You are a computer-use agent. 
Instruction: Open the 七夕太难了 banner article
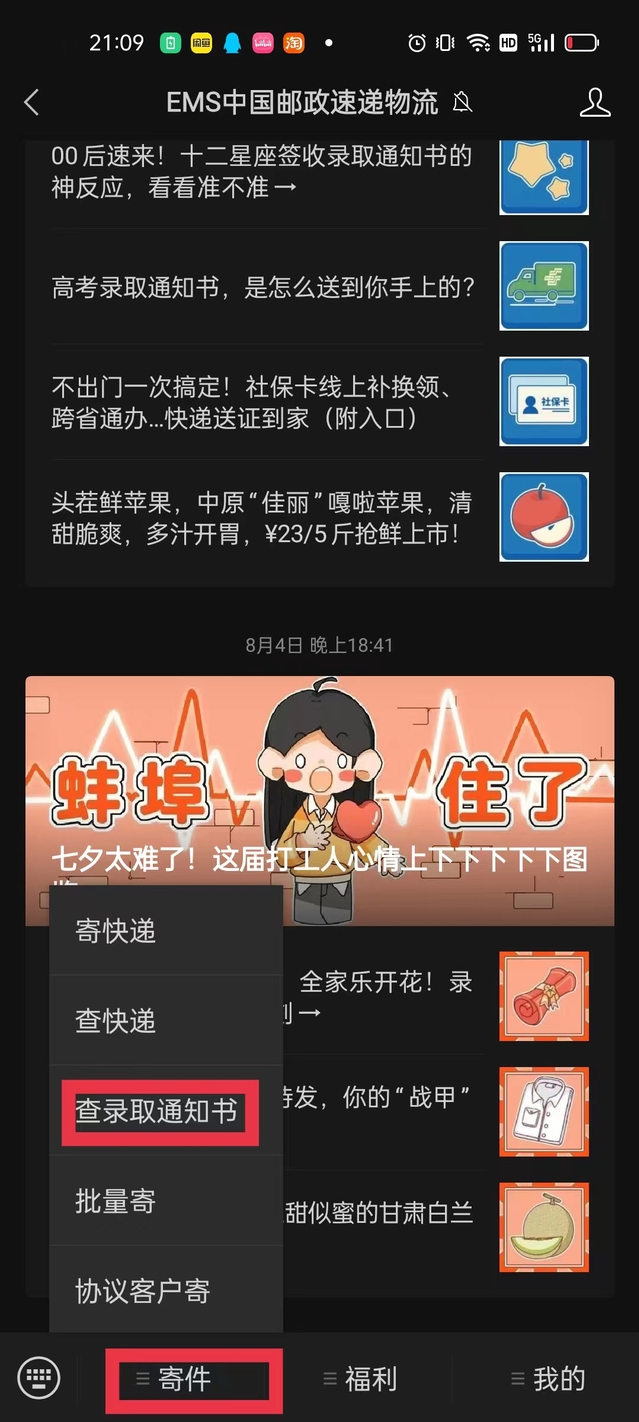[x=320, y=800]
